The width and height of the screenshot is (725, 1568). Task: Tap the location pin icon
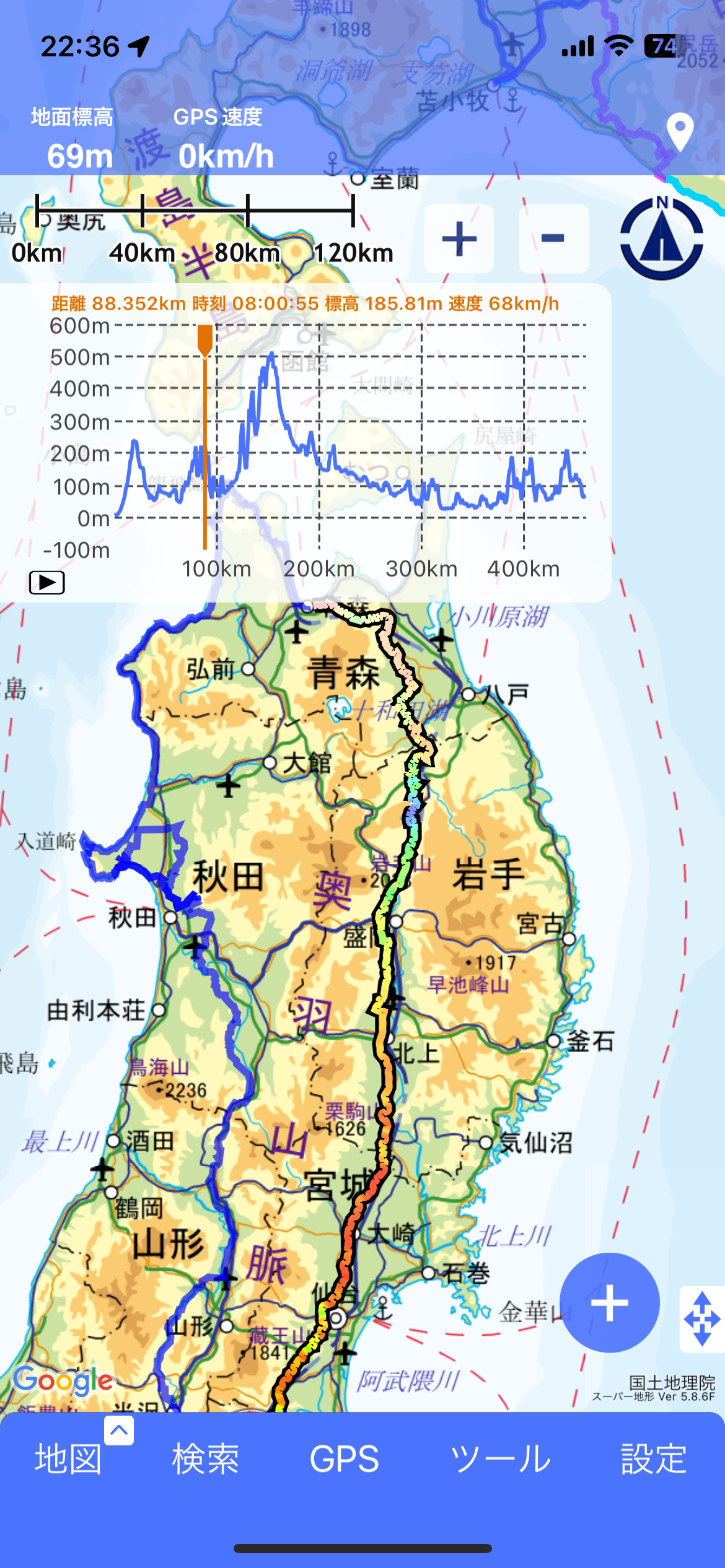coord(680,132)
